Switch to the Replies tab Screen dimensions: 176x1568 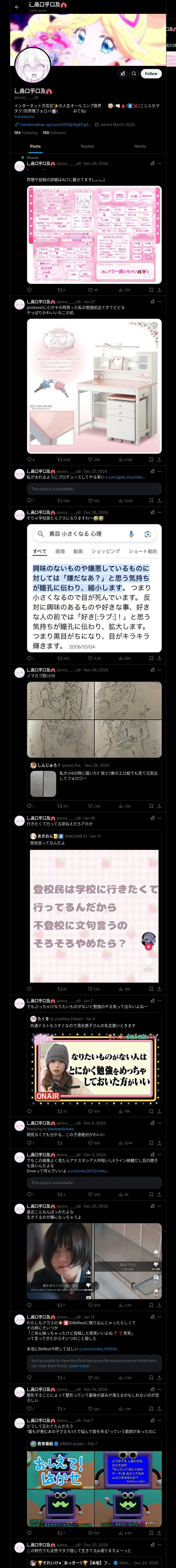87,146
